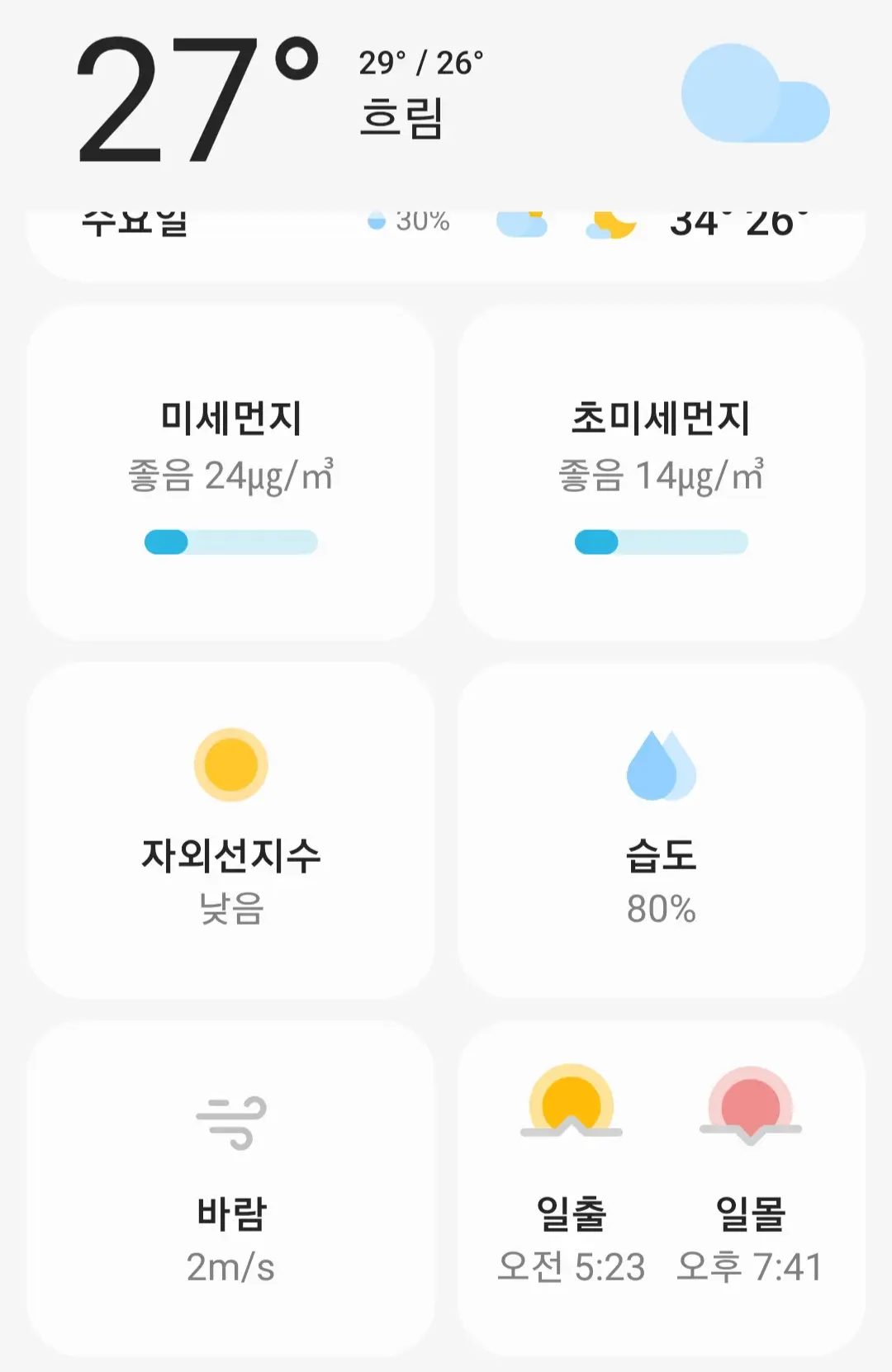Open the 초미세먼지 ultrafine dust card
The image size is (892, 1372).
pos(661,473)
